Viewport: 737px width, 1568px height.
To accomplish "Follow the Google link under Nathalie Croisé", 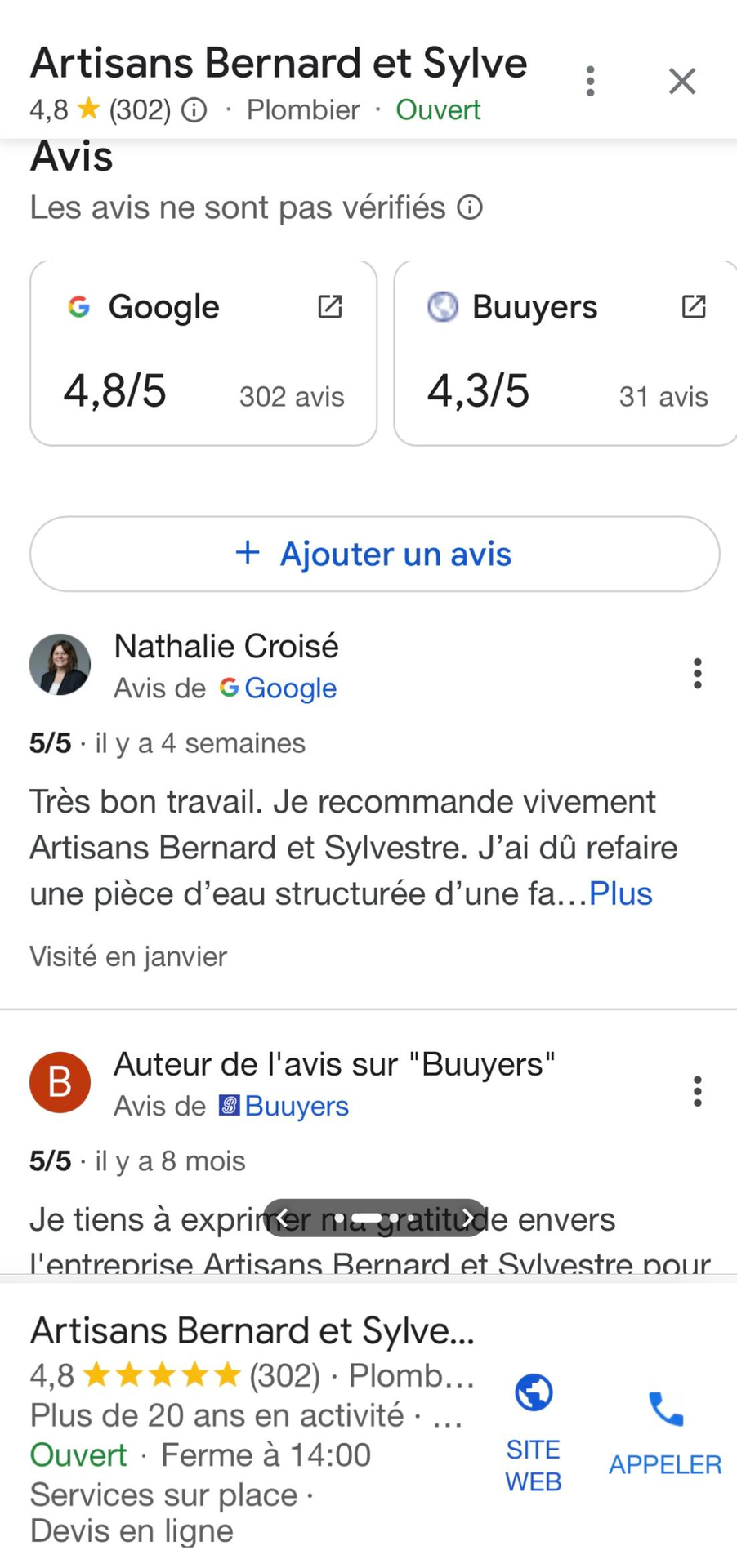I will [x=289, y=688].
